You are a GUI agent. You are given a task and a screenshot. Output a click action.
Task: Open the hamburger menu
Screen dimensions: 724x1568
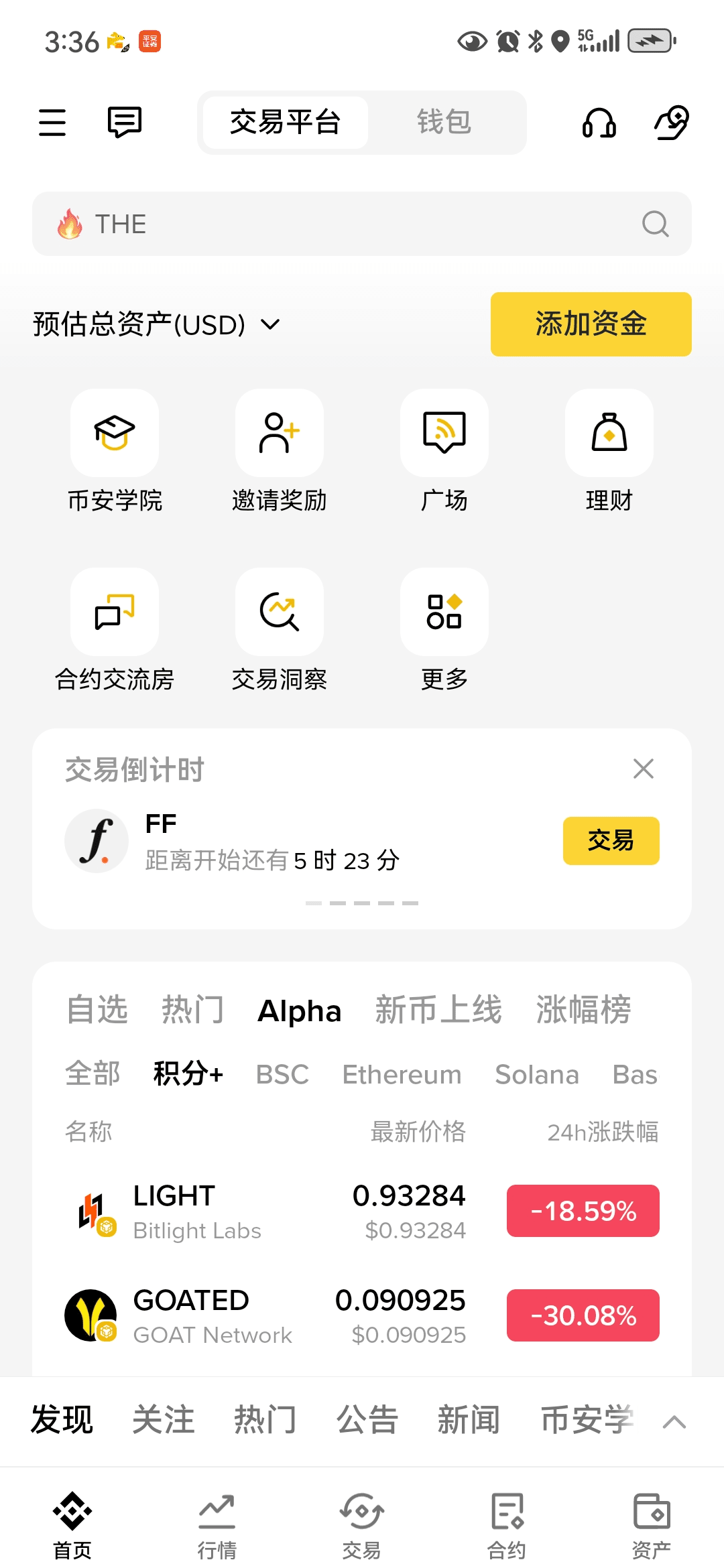tap(52, 123)
